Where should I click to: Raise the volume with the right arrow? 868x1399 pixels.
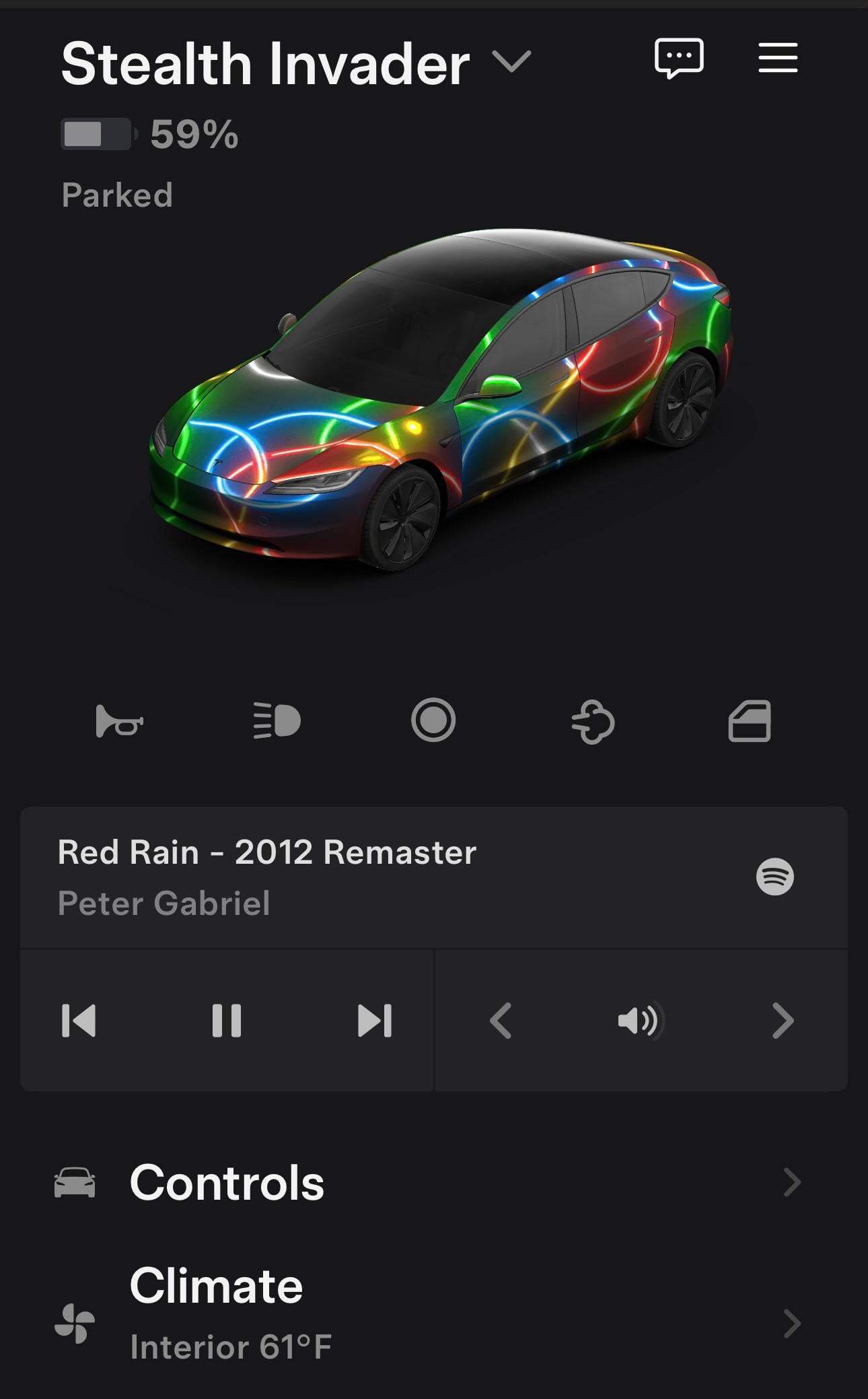[x=783, y=1021]
